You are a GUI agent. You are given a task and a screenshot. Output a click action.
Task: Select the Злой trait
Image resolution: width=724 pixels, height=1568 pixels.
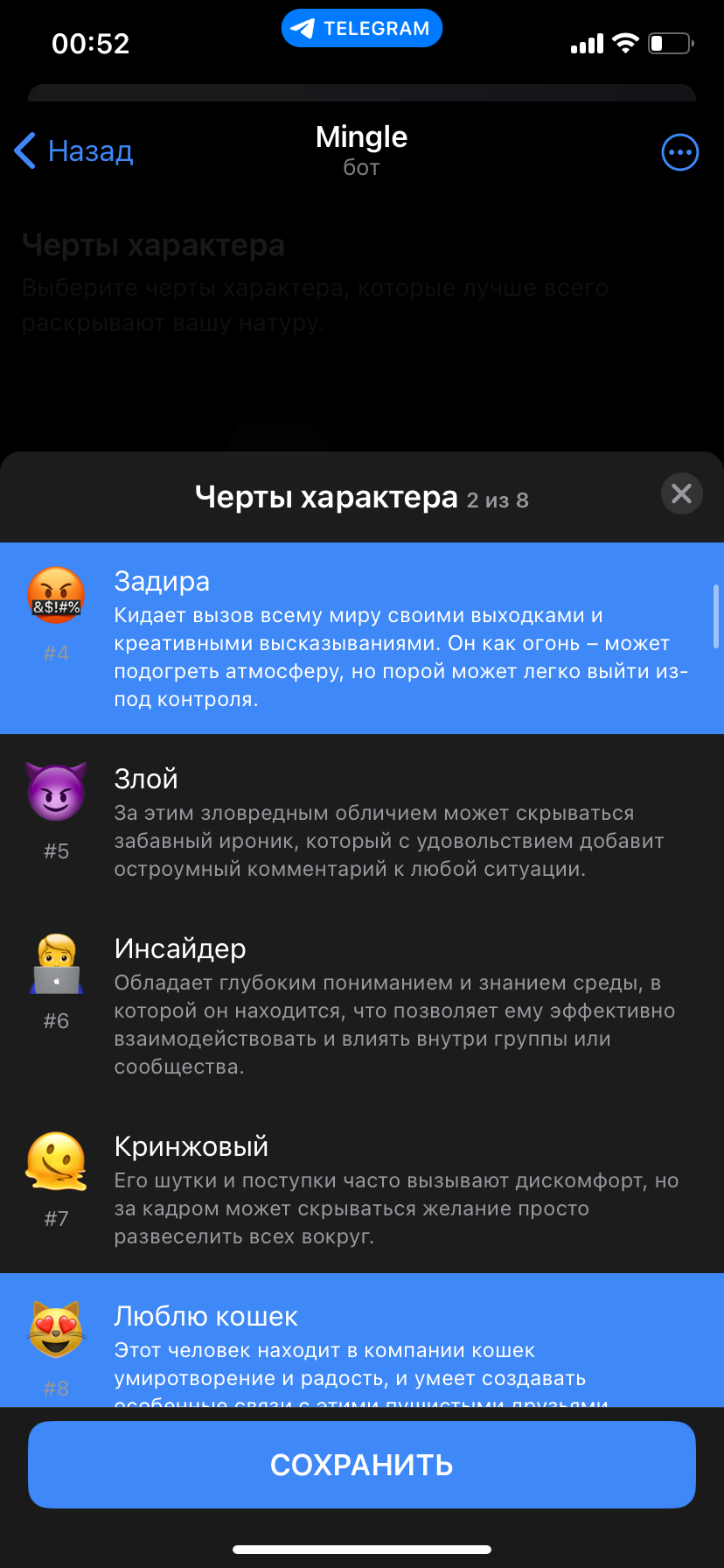click(x=362, y=822)
